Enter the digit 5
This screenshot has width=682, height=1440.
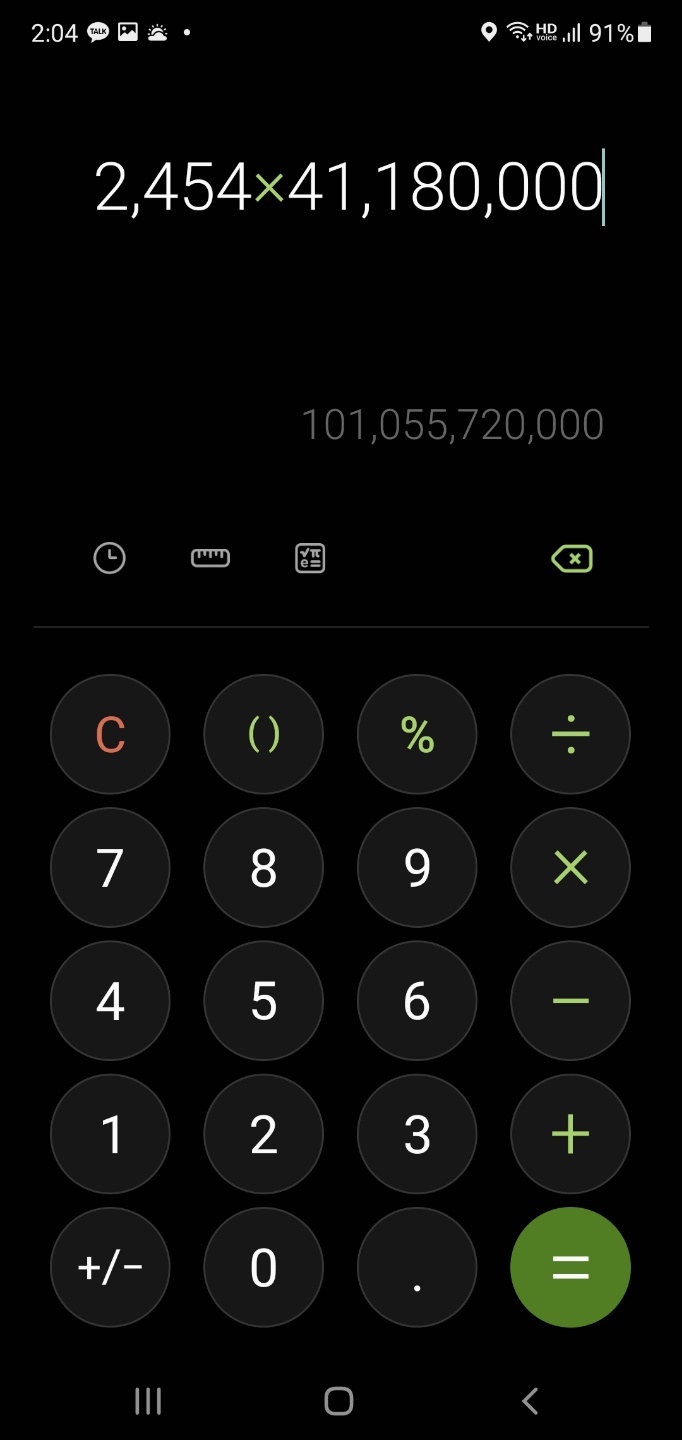click(x=263, y=1001)
